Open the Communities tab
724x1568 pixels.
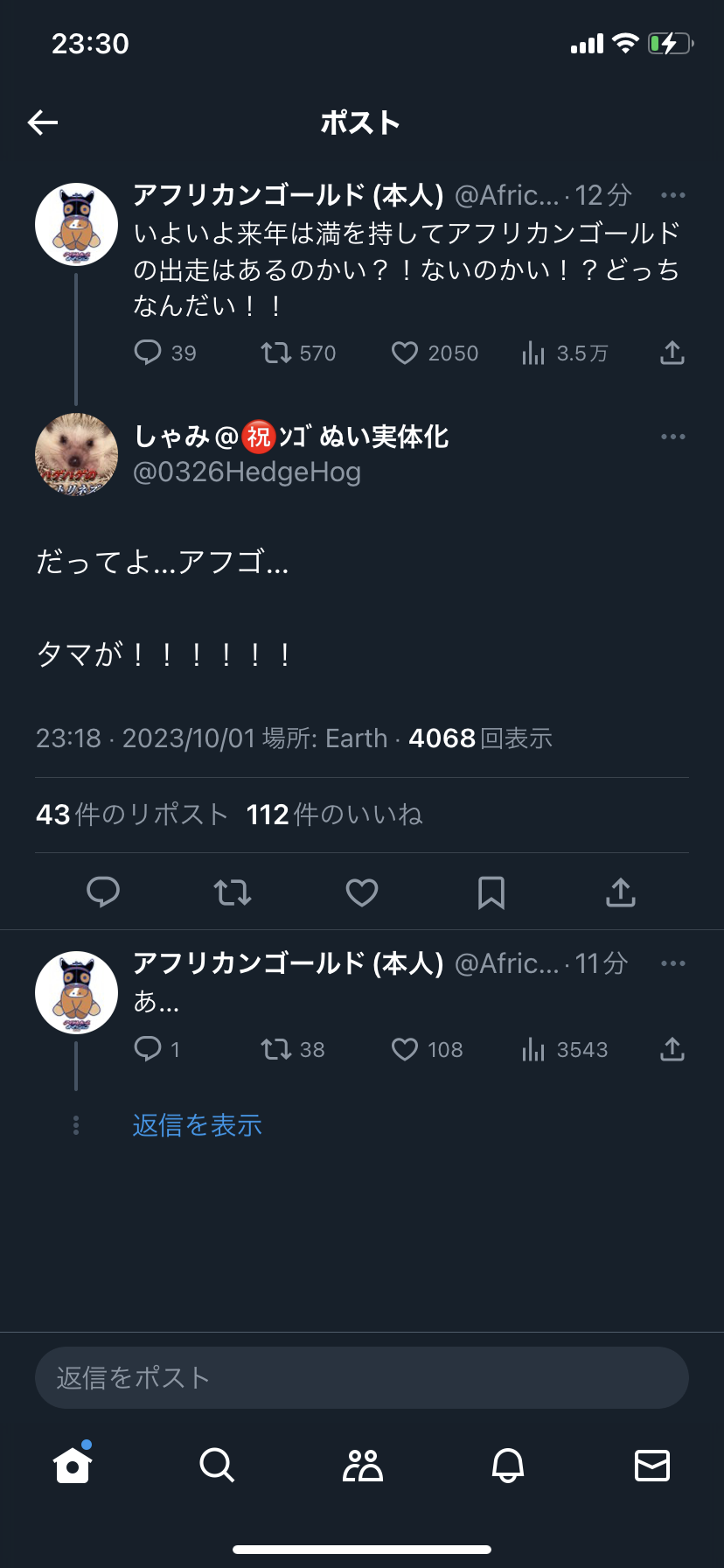tap(362, 1465)
